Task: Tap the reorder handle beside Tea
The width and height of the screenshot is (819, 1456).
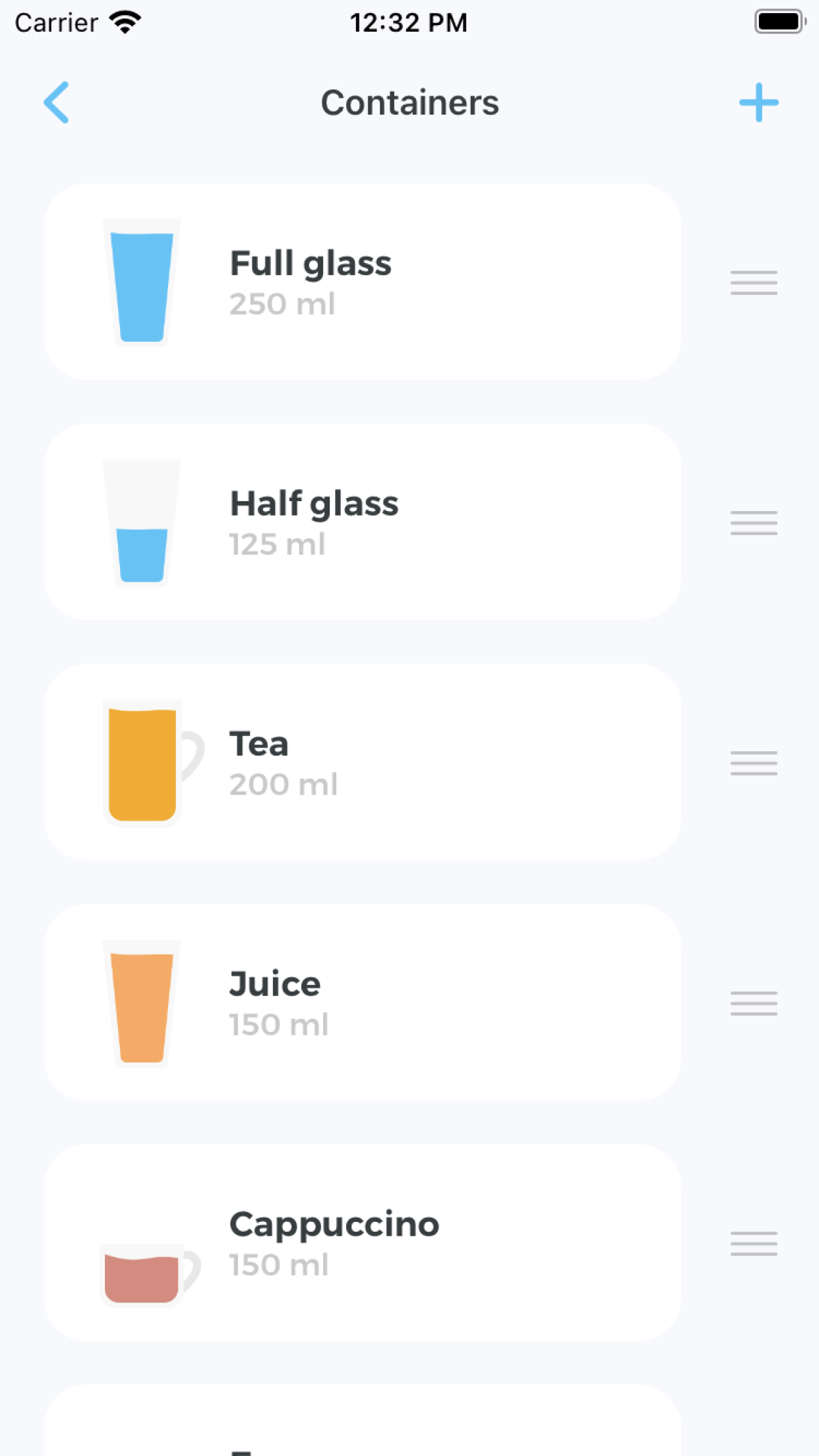Action: click(x=754, y=763)
